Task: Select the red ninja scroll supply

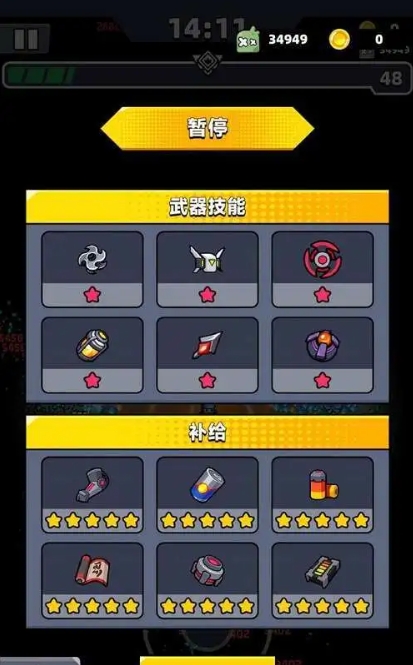Action: pos(92,581)
